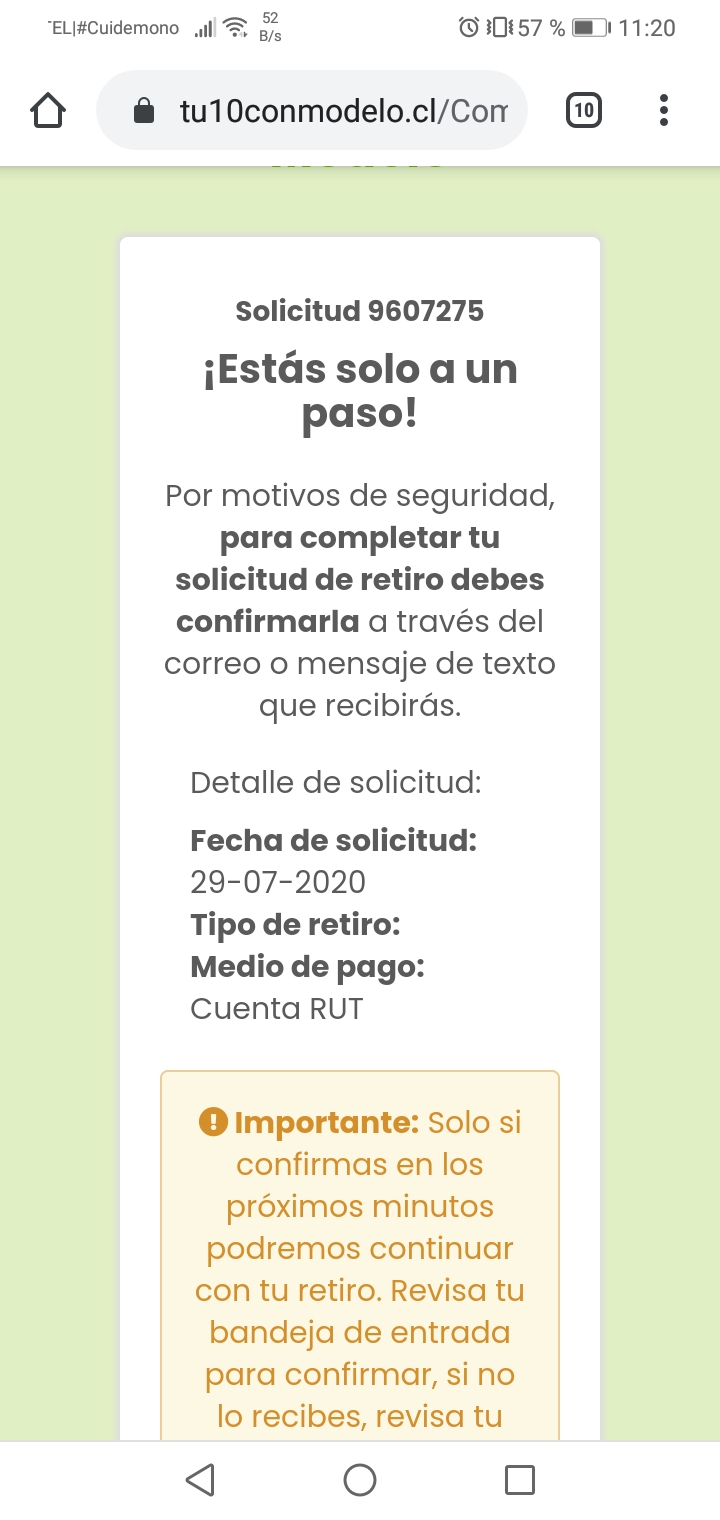Go back using the system back button
The width and height of the screenshot is (720, 1520).
200,1480
